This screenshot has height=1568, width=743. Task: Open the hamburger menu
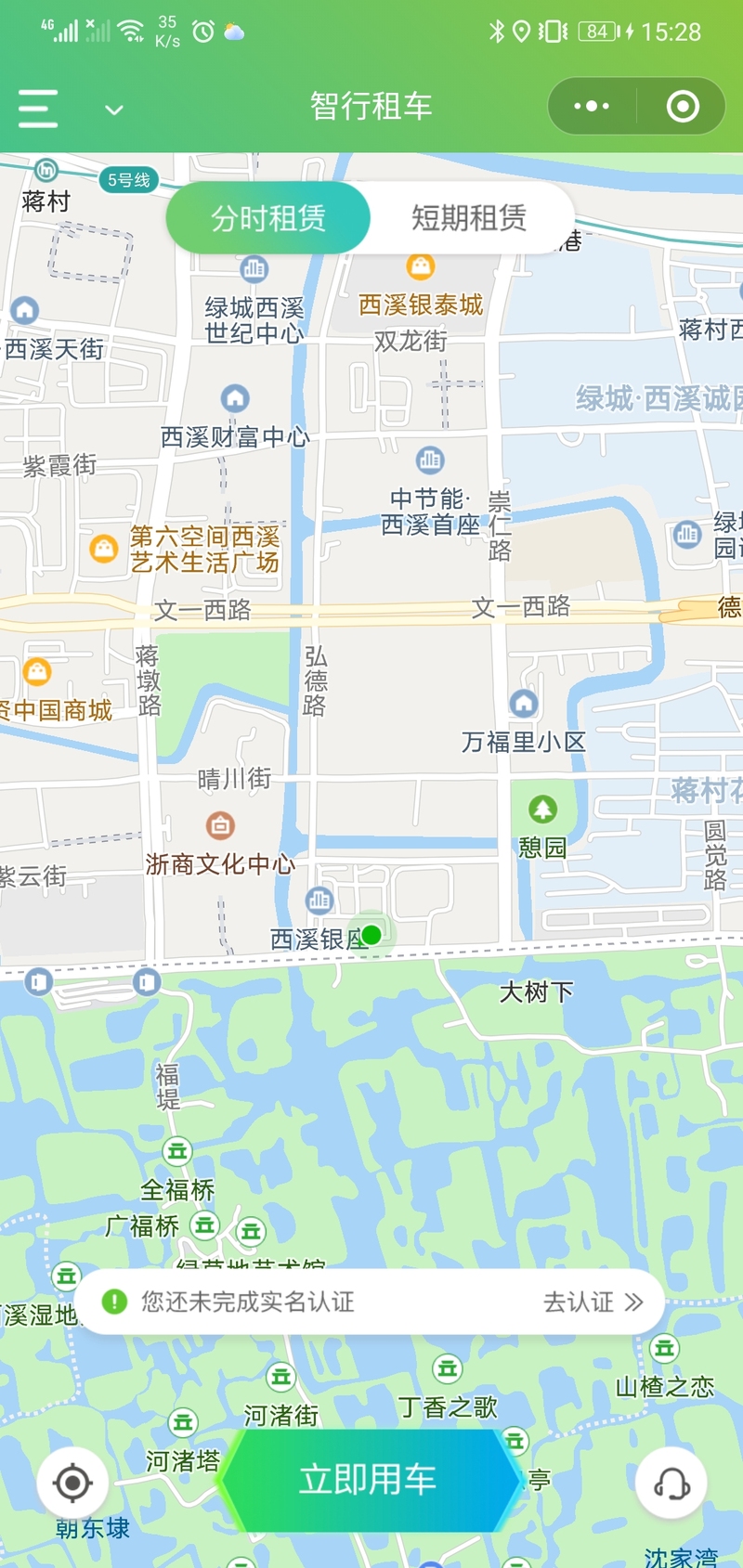point(38,109)
